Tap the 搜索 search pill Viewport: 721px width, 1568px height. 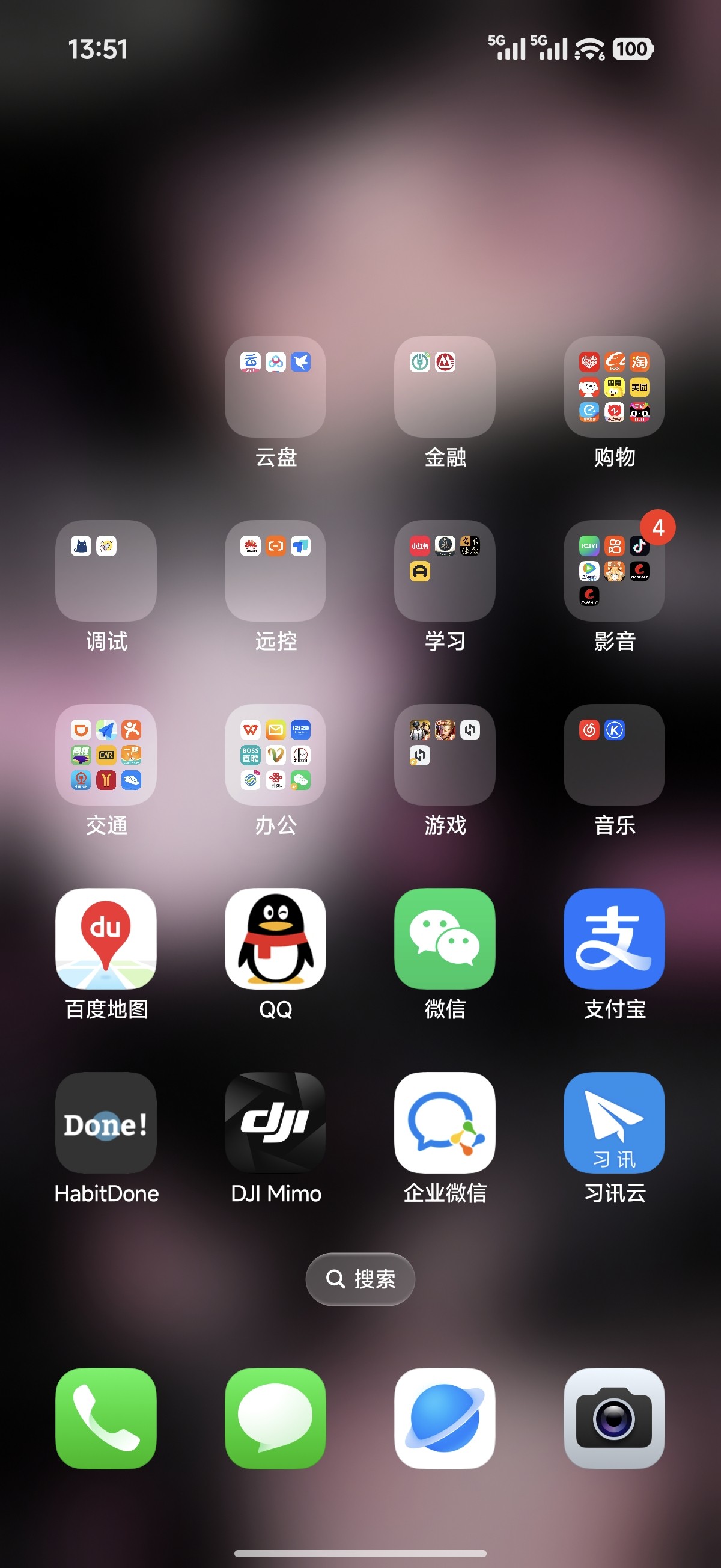click(x=360, y=1279)
